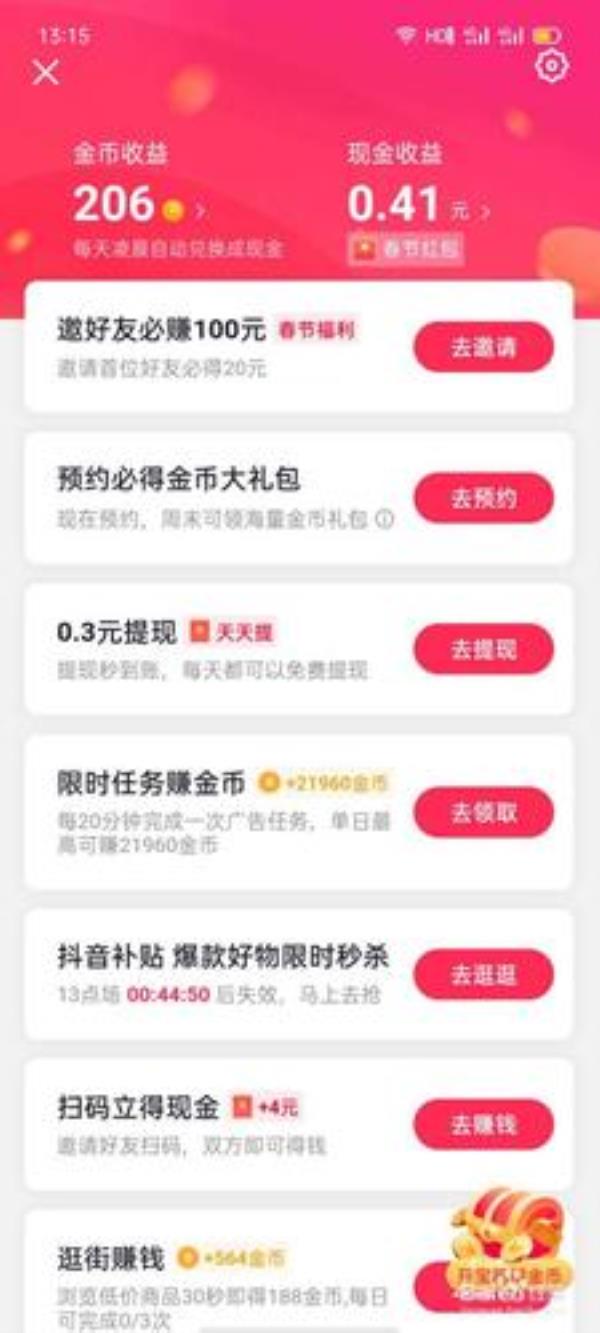Image resolution: width=600 pixels, height=1333 pixels.
Task: Open the 金币收益 coin earnings details
Action: [140, 205]
